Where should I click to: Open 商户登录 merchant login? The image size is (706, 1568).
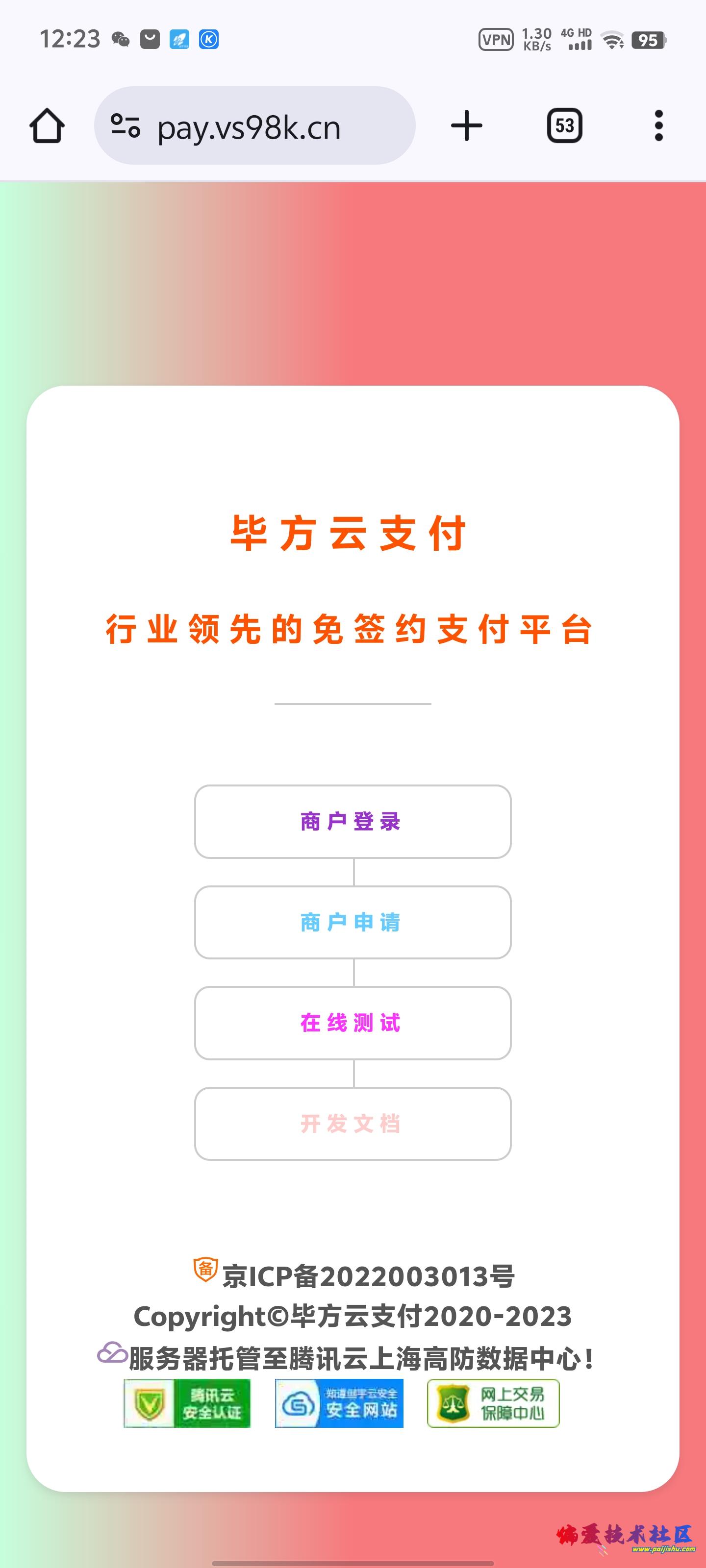click(352, 821)
